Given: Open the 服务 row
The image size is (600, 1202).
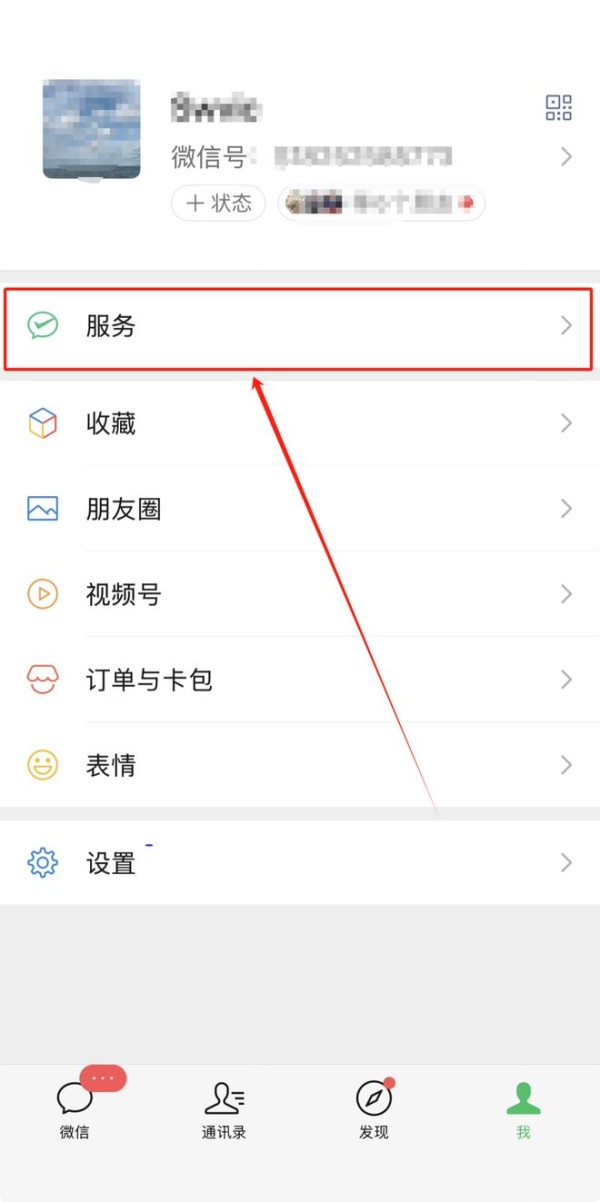Looking at the screenshot, I should [300, 326].
